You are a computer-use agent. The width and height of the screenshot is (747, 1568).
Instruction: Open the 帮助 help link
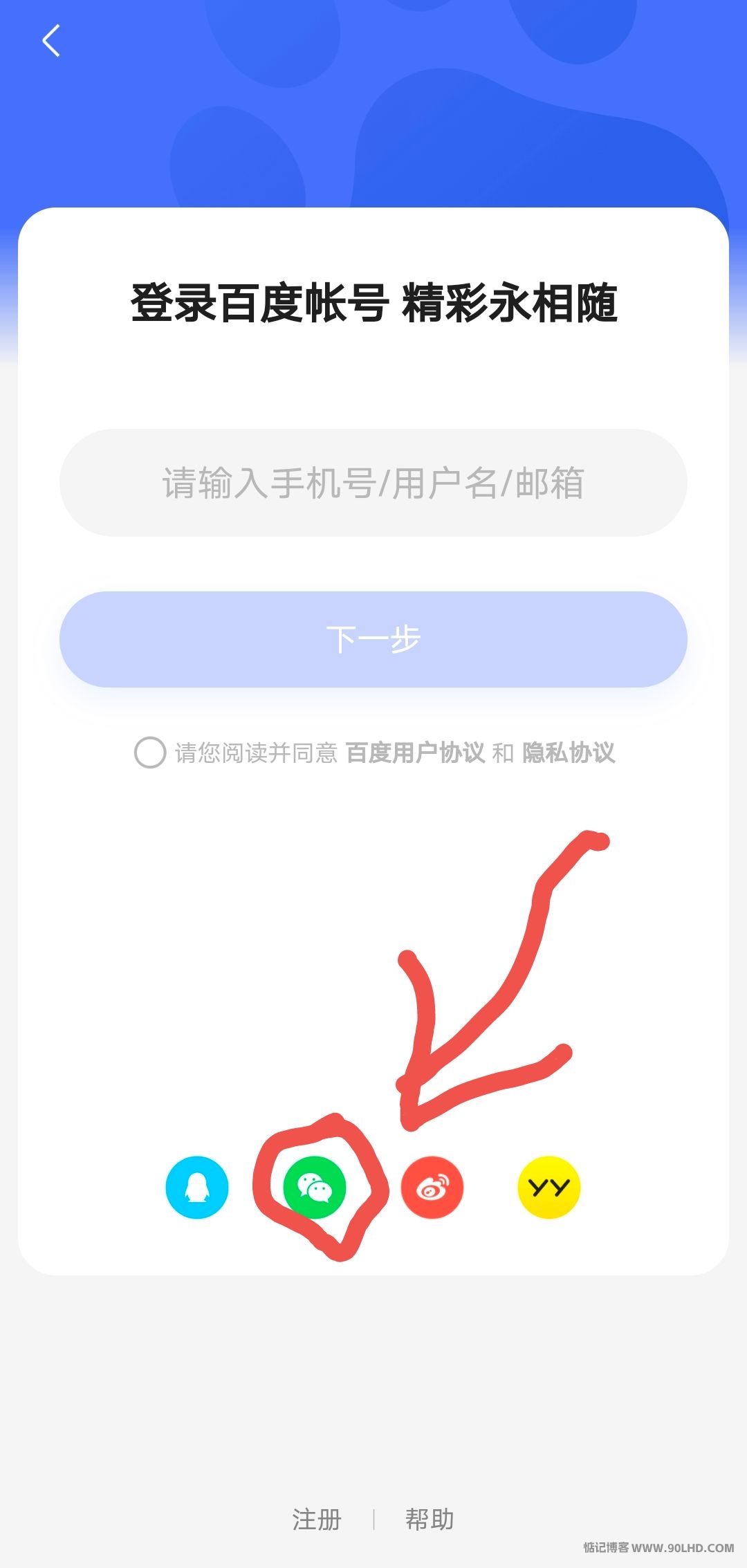pos(430,1520)
